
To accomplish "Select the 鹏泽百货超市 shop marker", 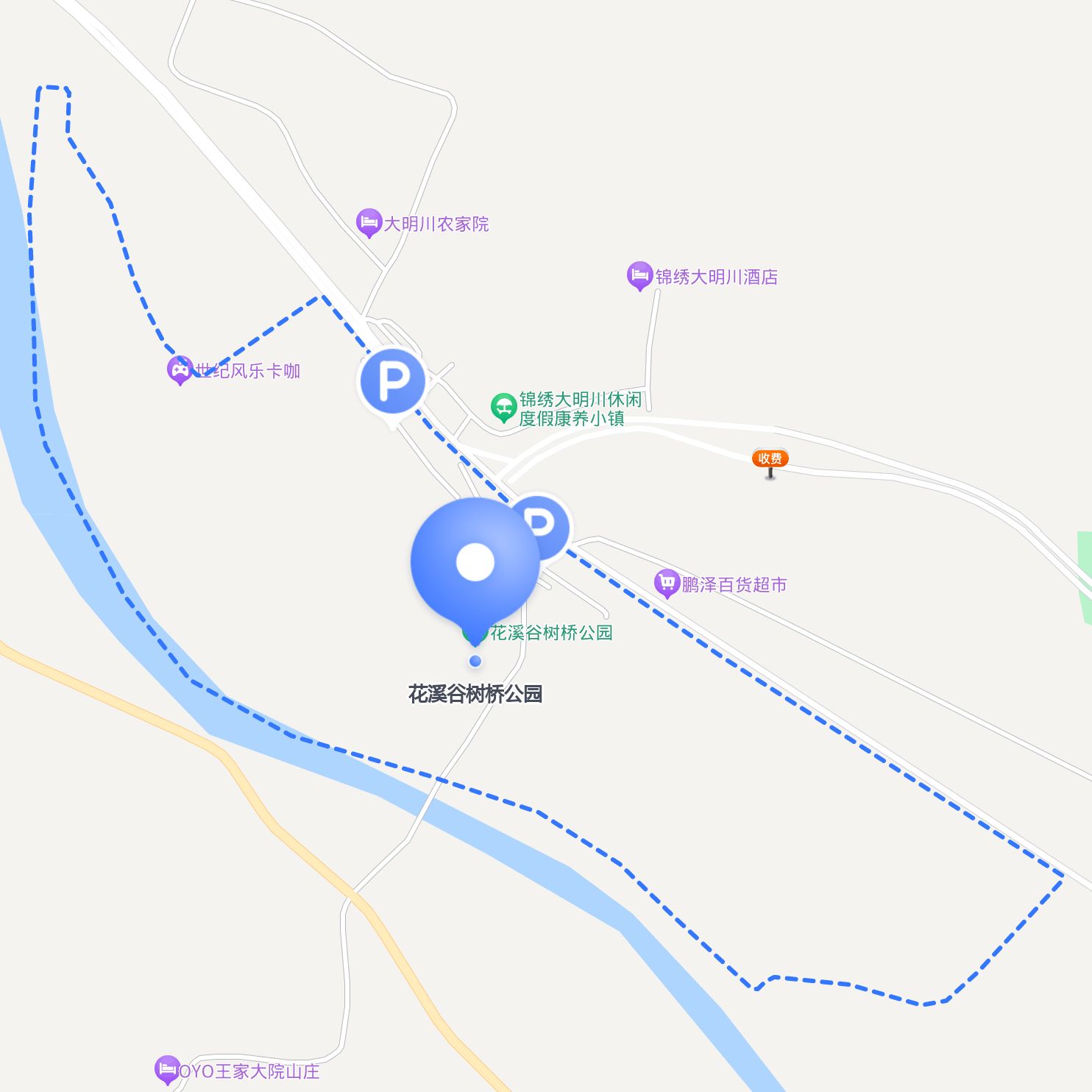I will (667, 584).
